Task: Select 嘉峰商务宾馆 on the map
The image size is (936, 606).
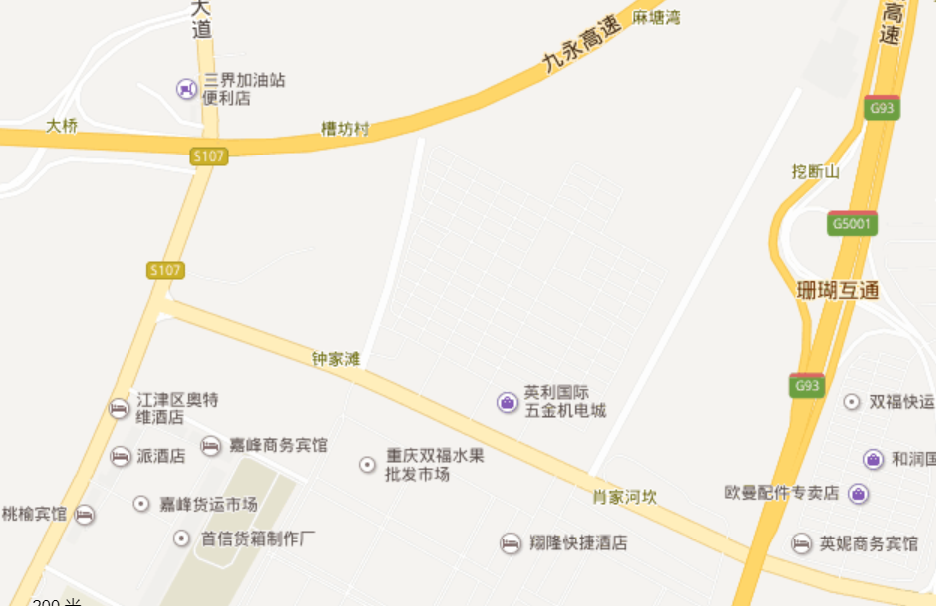Action: [211, 445]
